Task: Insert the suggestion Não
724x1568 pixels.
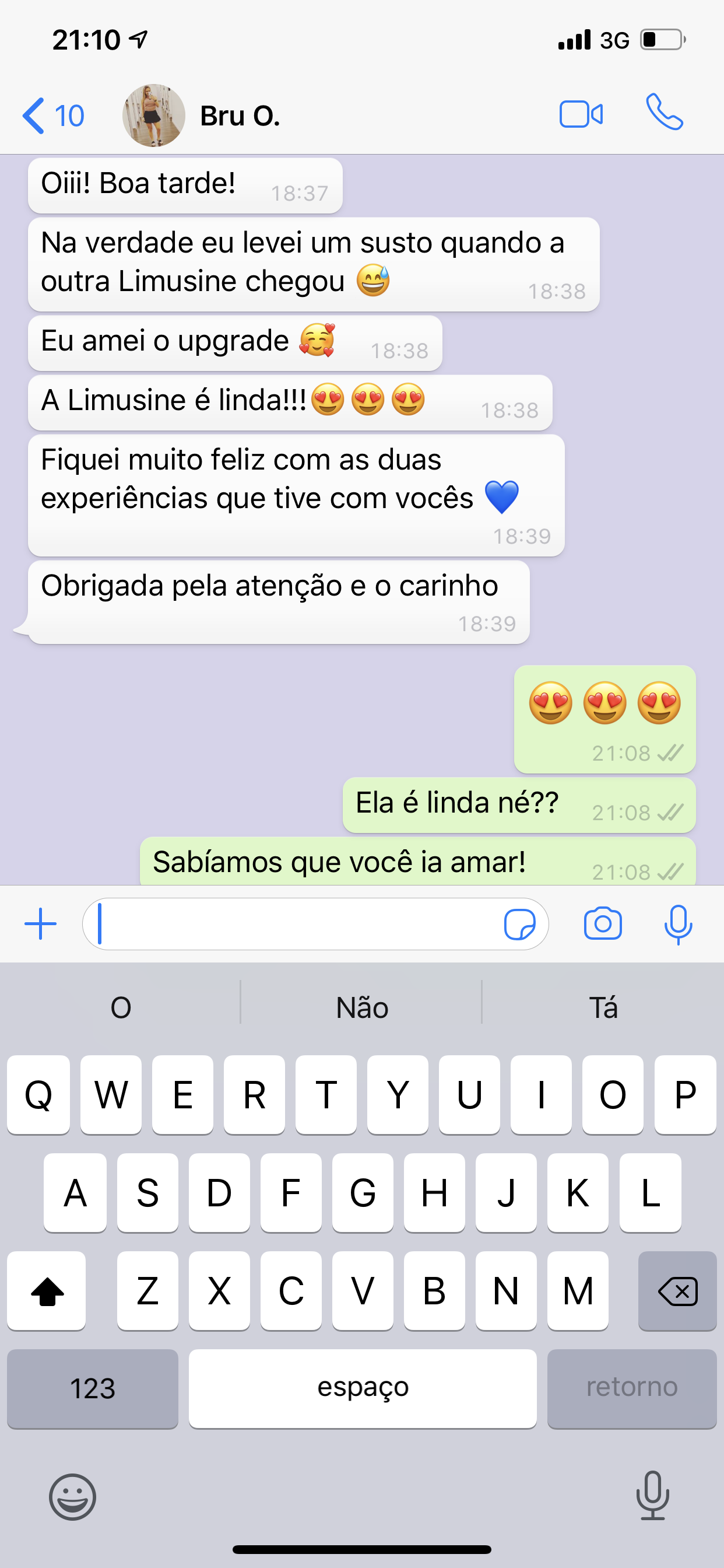Action: 362,1007
